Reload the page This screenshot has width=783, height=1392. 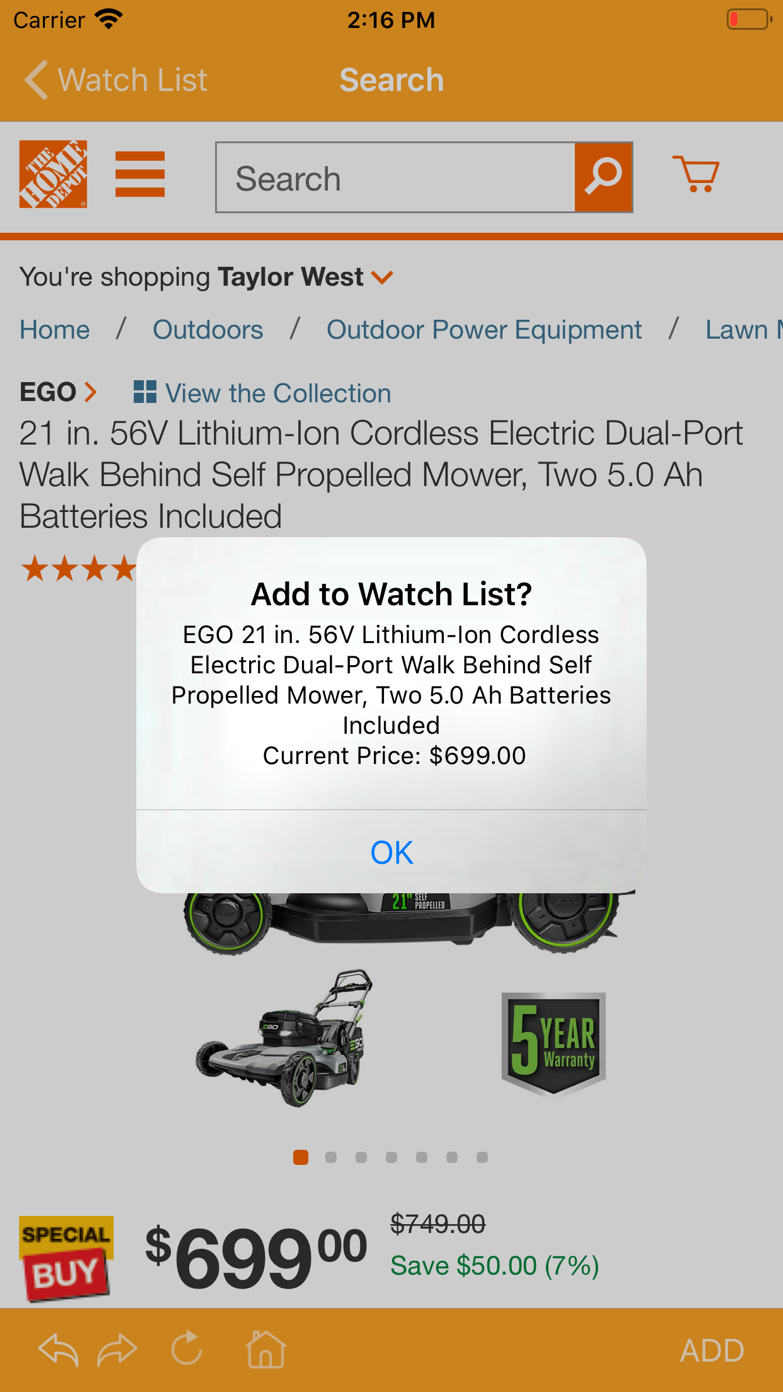(x=187, y=1349)
